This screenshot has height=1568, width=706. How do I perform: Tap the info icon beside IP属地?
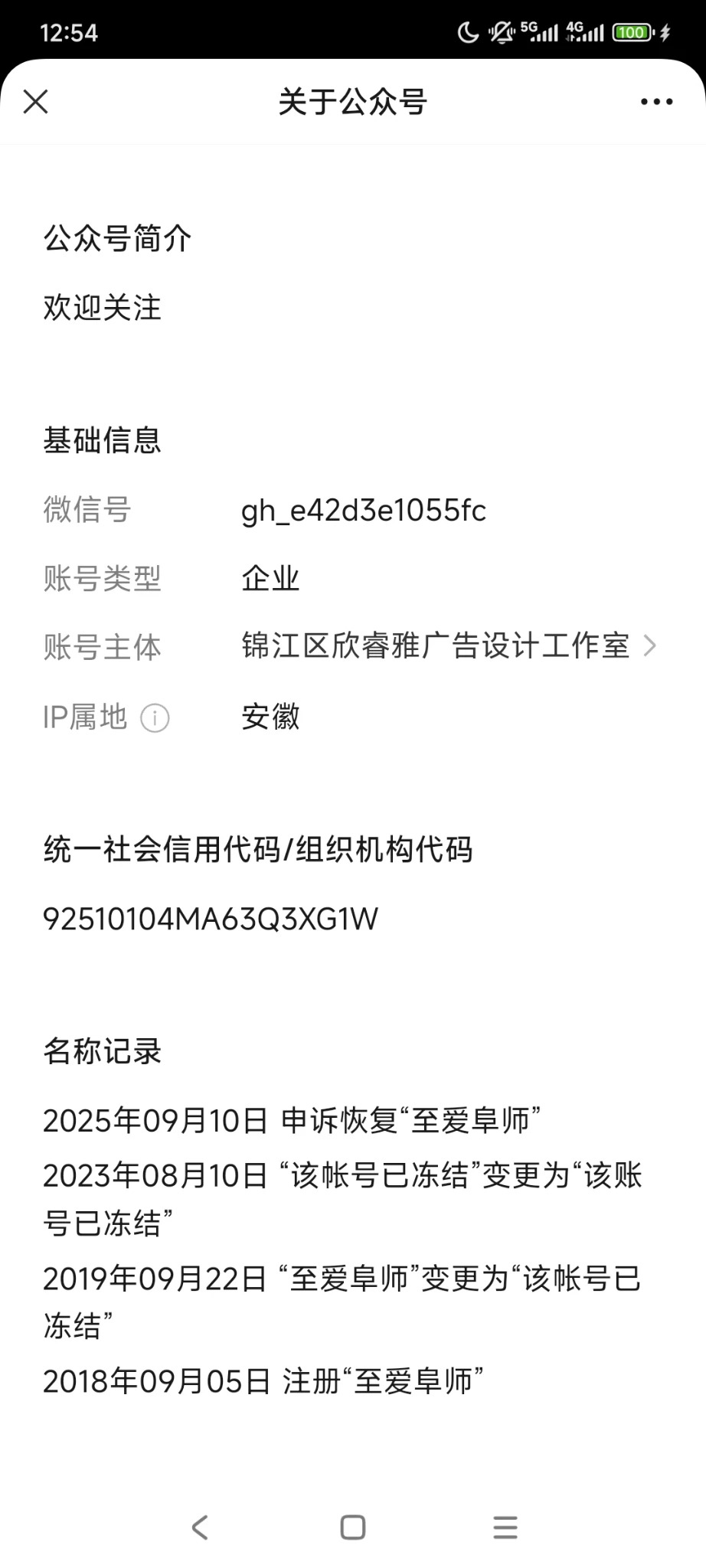[x=155, y=718]
